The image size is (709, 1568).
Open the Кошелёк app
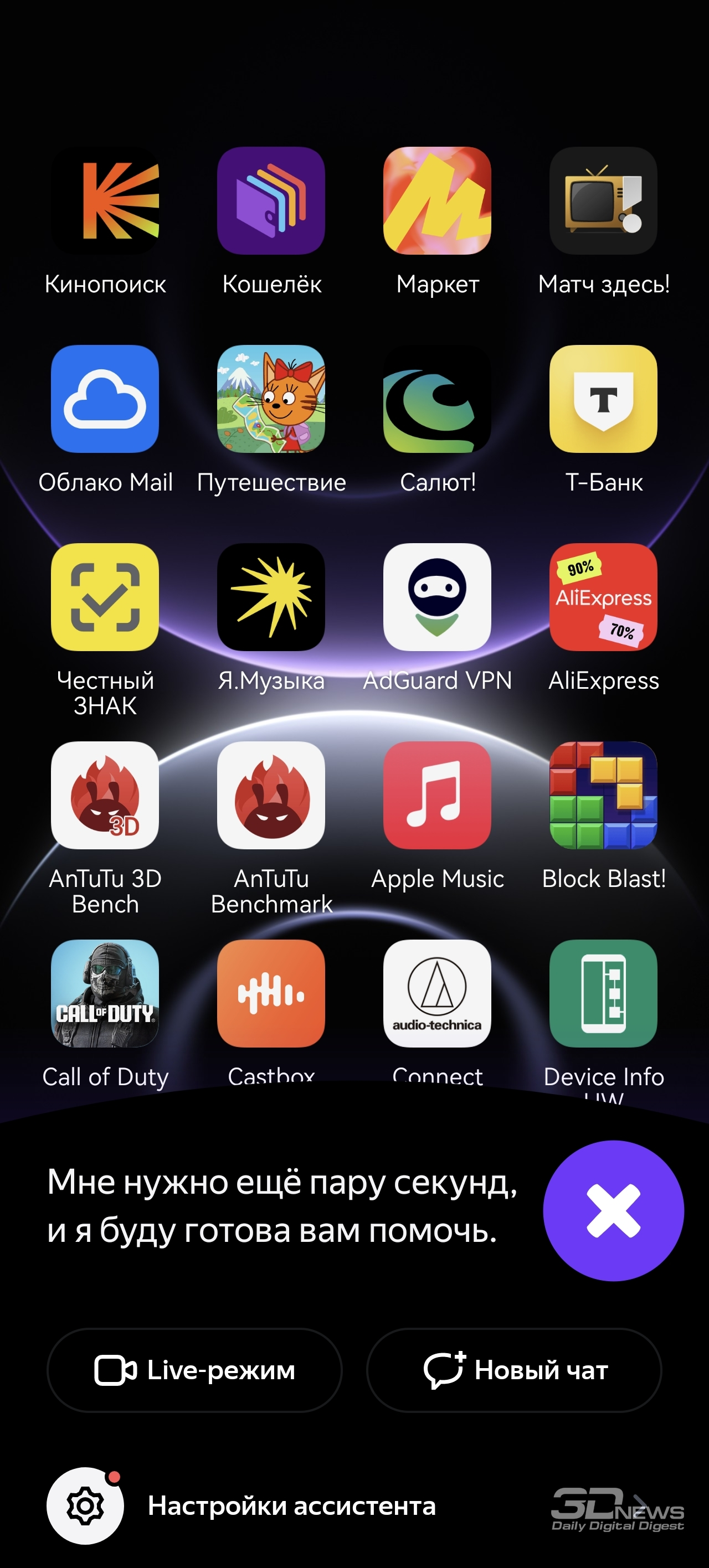(271, 201)
